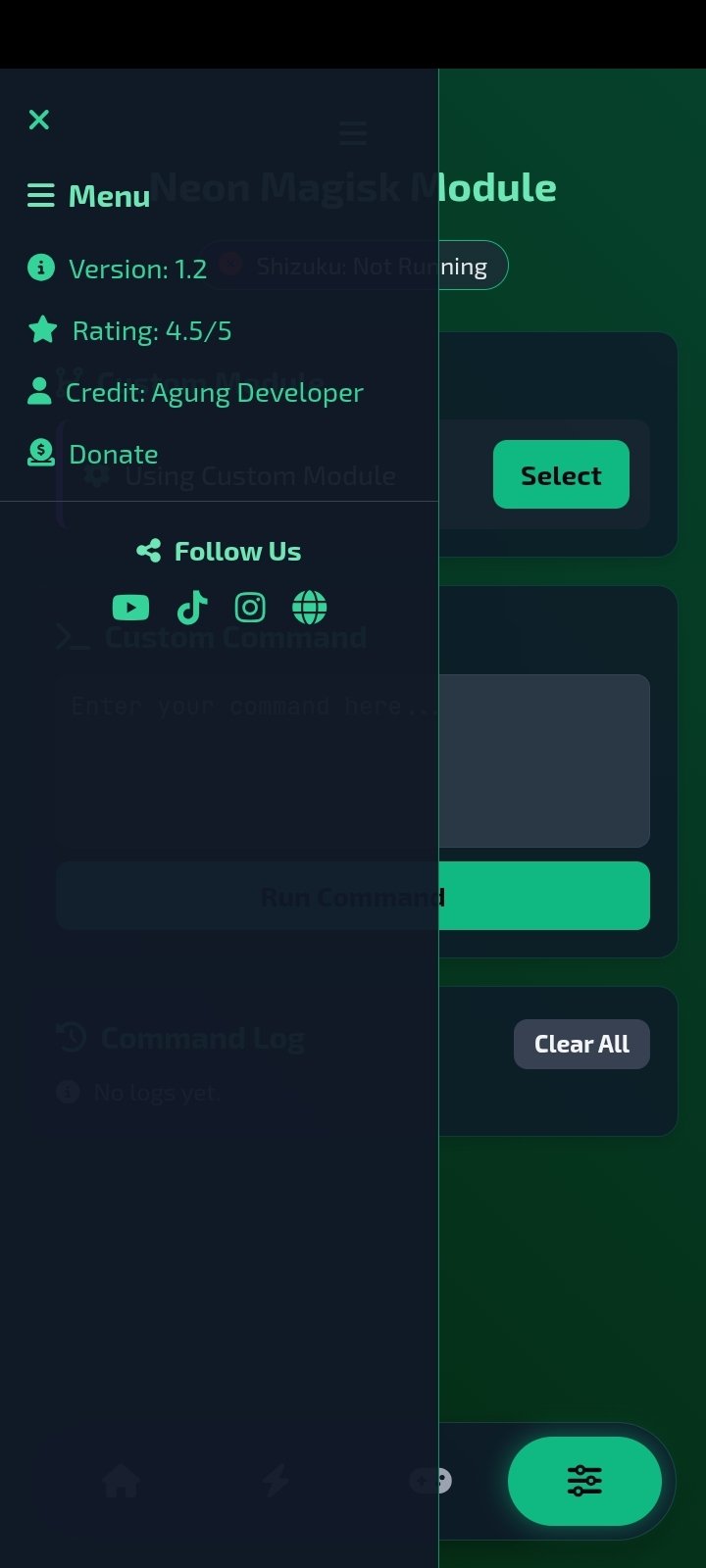
Task: Click the command input text area
Action: pyautogui.click(x=353, y=760)
